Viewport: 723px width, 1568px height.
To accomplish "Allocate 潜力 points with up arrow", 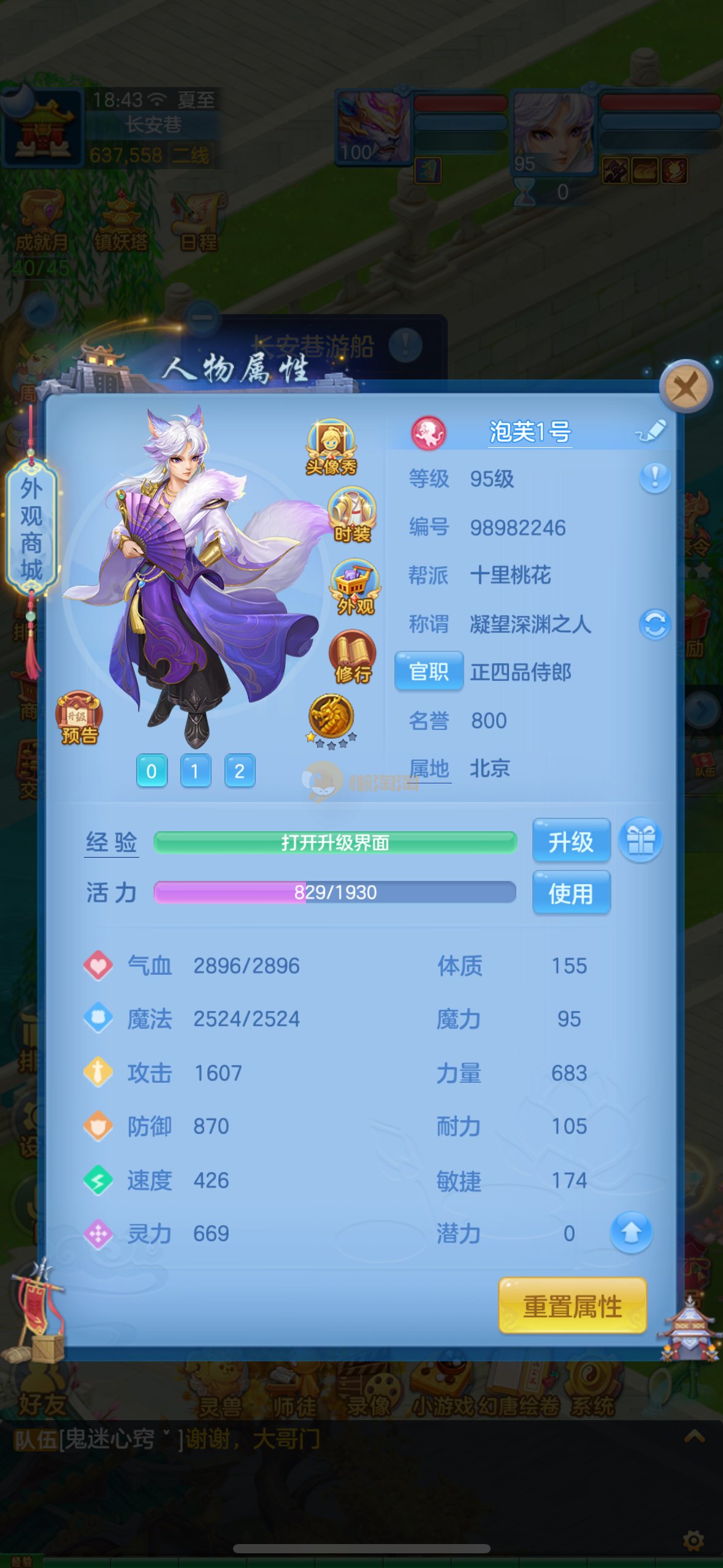I will 630,1232.
